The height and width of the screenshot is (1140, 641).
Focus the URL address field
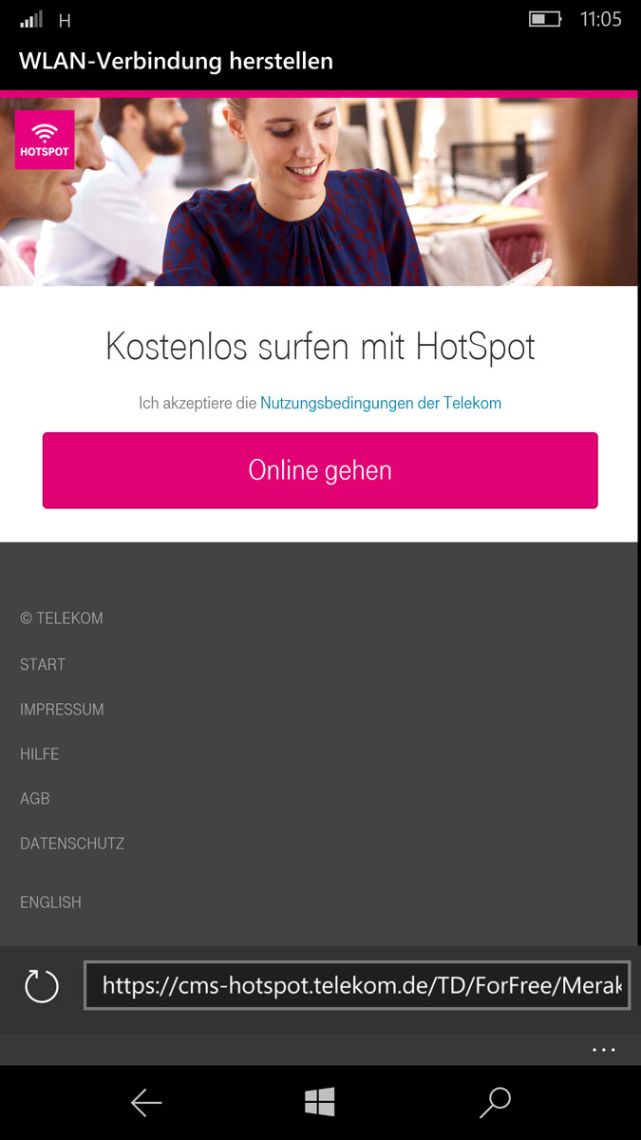coord(357,986)
